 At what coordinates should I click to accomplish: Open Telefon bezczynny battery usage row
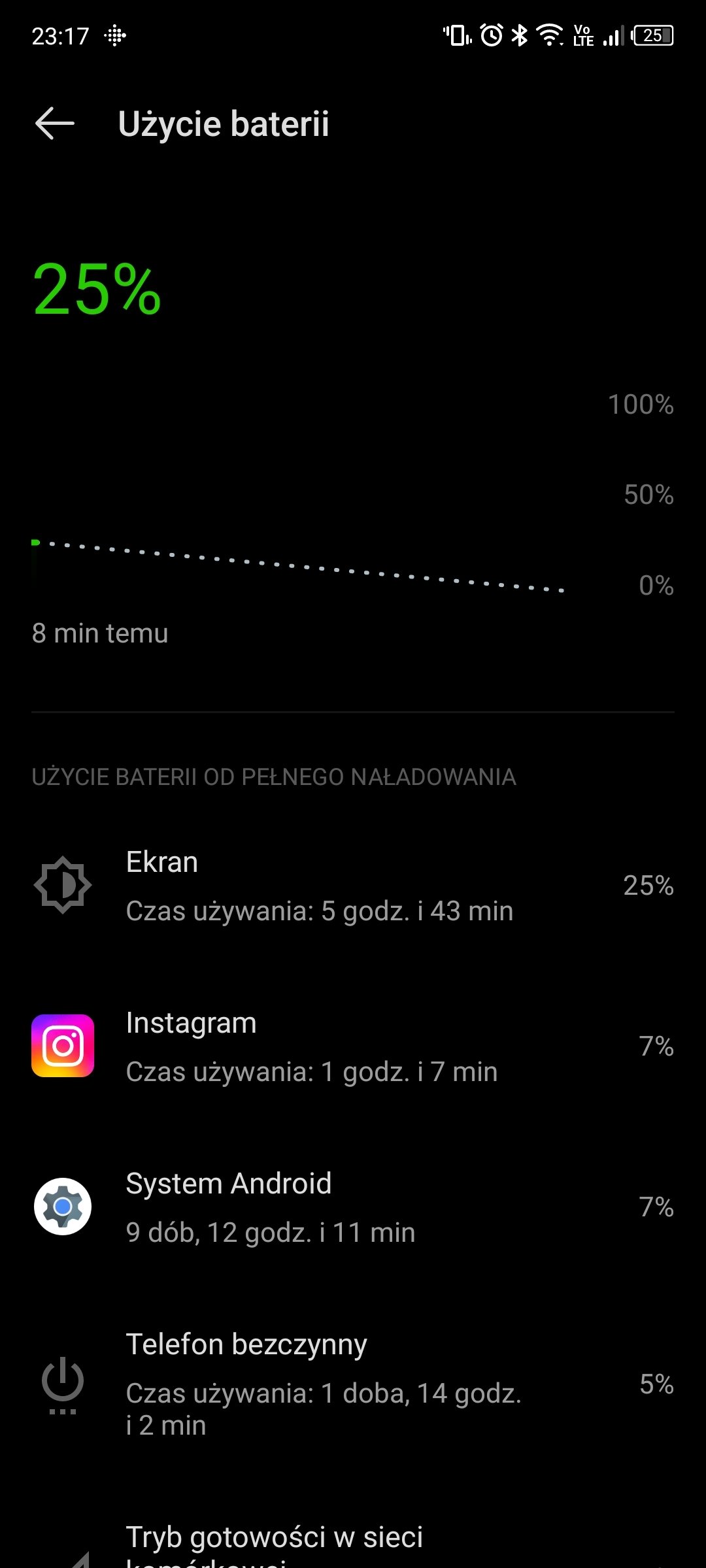coord(353,1384)
